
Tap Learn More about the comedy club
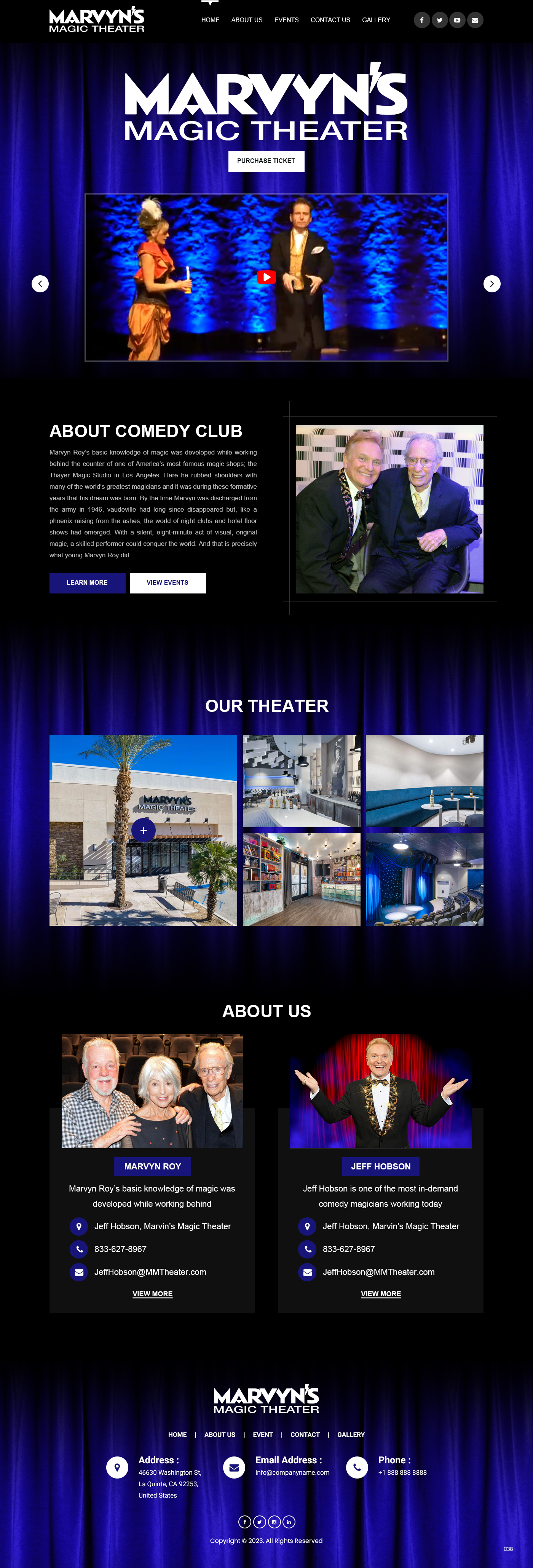point(87,582)
